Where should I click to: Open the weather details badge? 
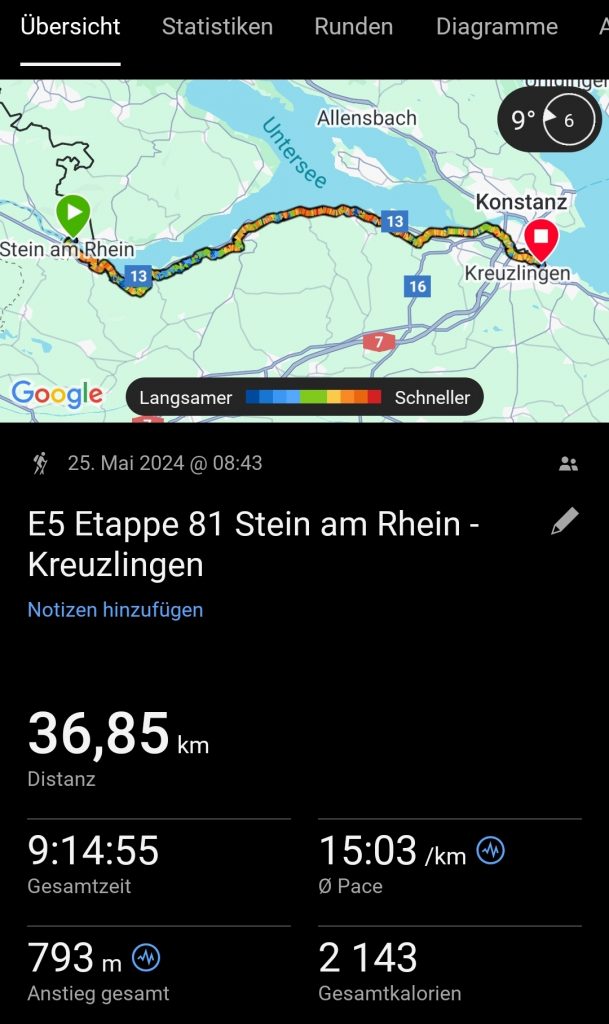[x=549, y=121]
